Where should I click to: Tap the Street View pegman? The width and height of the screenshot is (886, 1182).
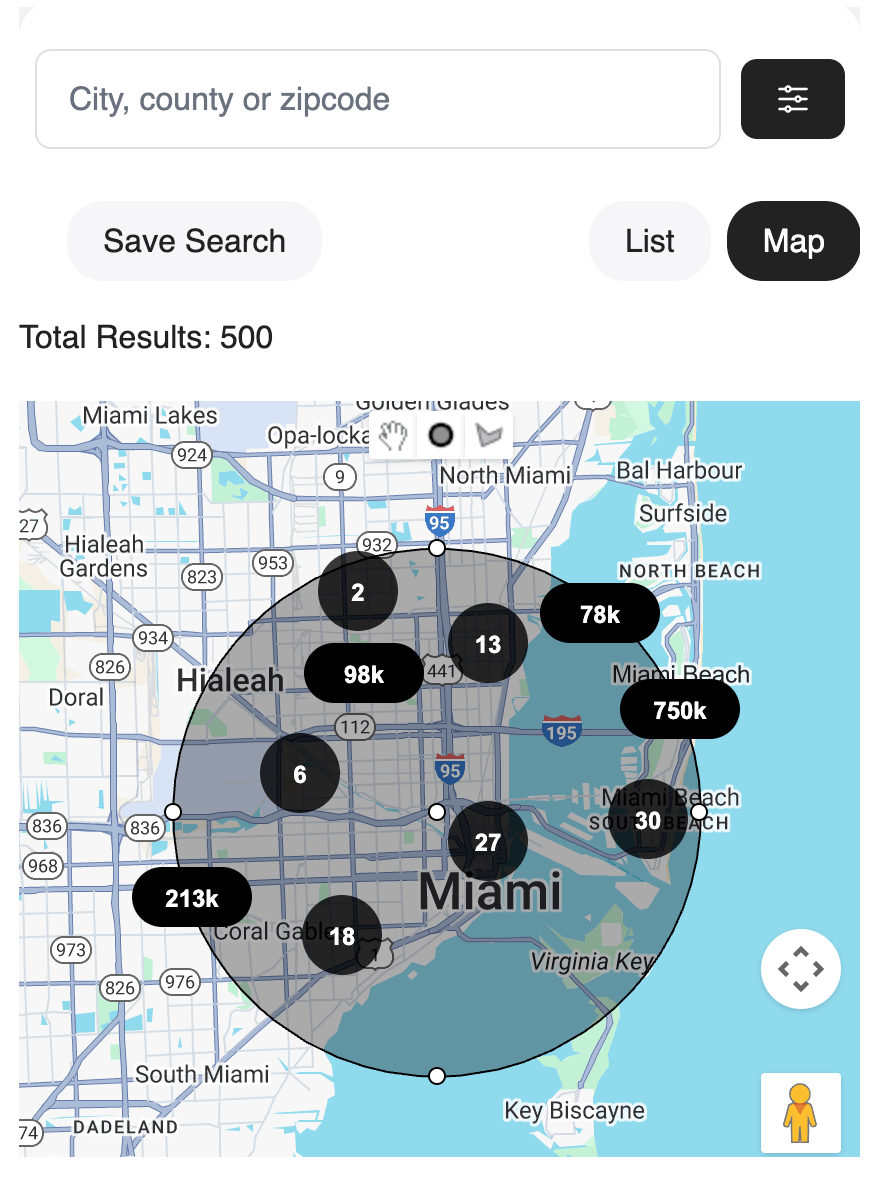coord(800,1113)
